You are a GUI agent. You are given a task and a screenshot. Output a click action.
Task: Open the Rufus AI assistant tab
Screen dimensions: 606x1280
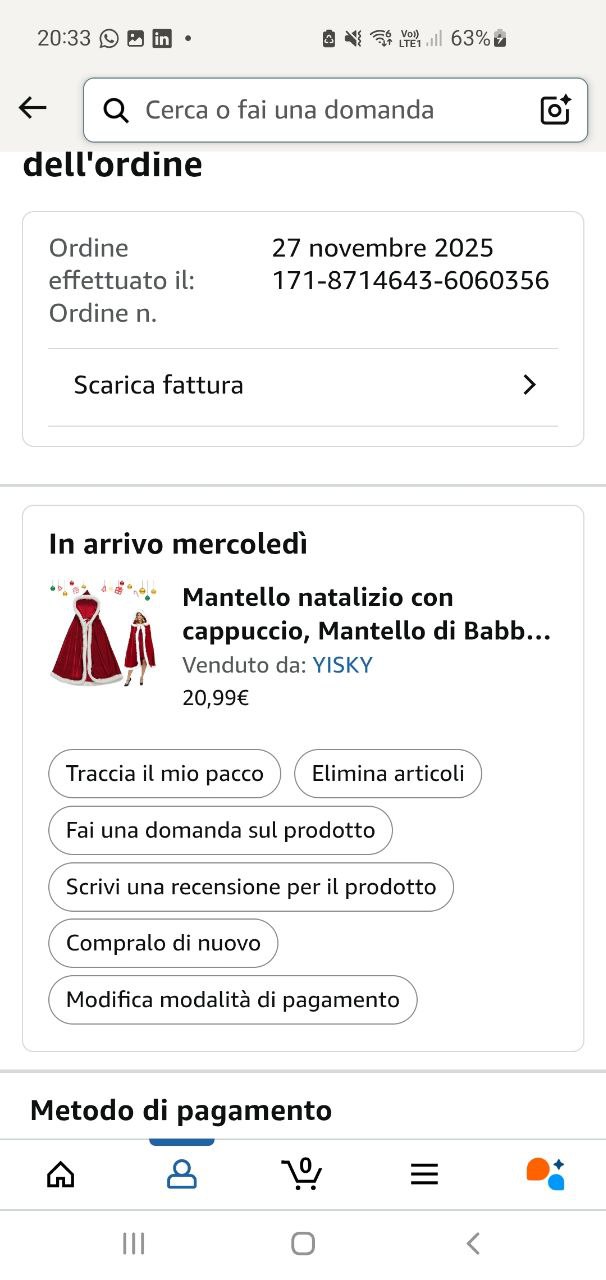[x=545, y=1174]
